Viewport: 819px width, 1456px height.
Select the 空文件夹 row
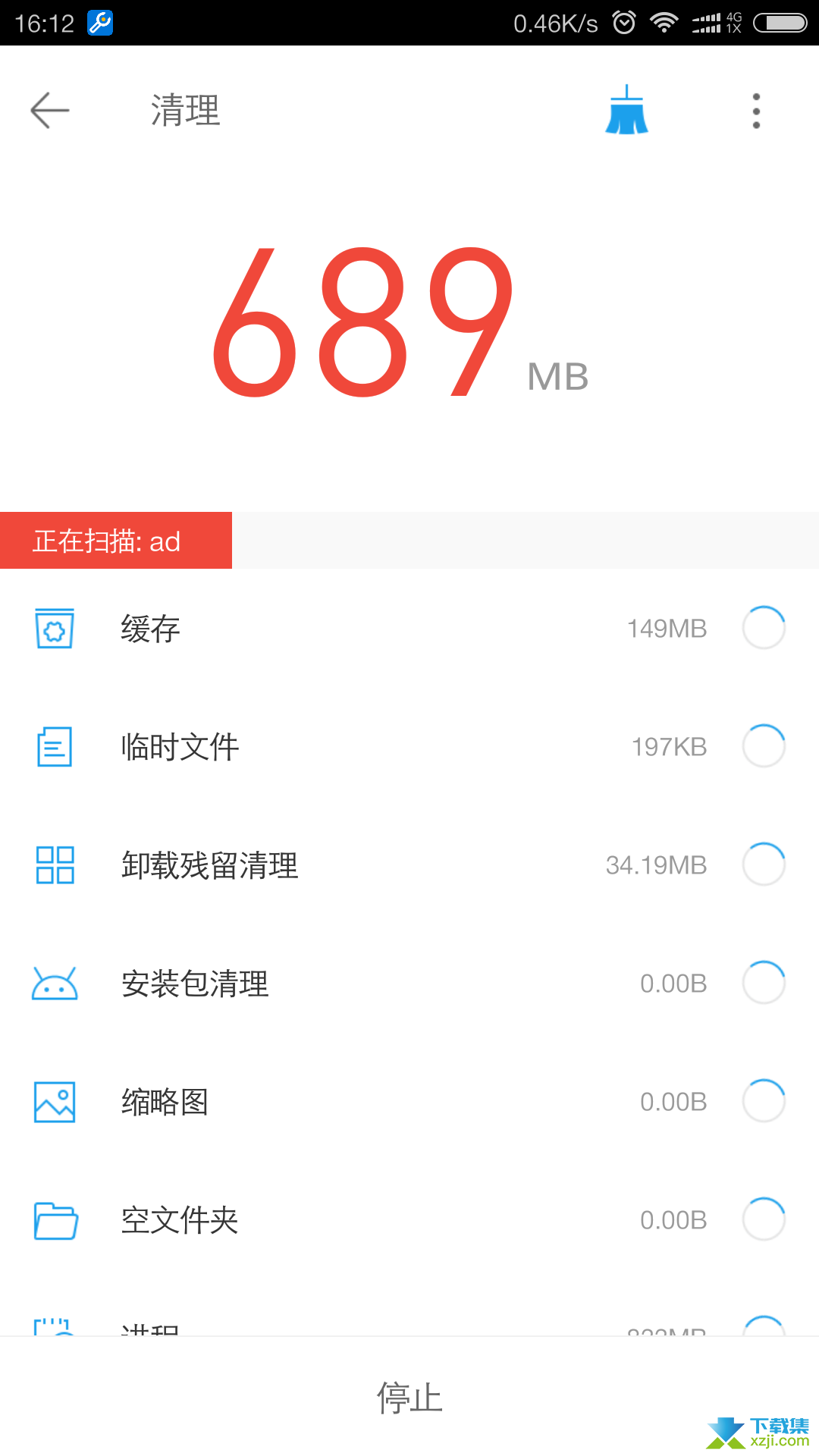[409, 1219]
